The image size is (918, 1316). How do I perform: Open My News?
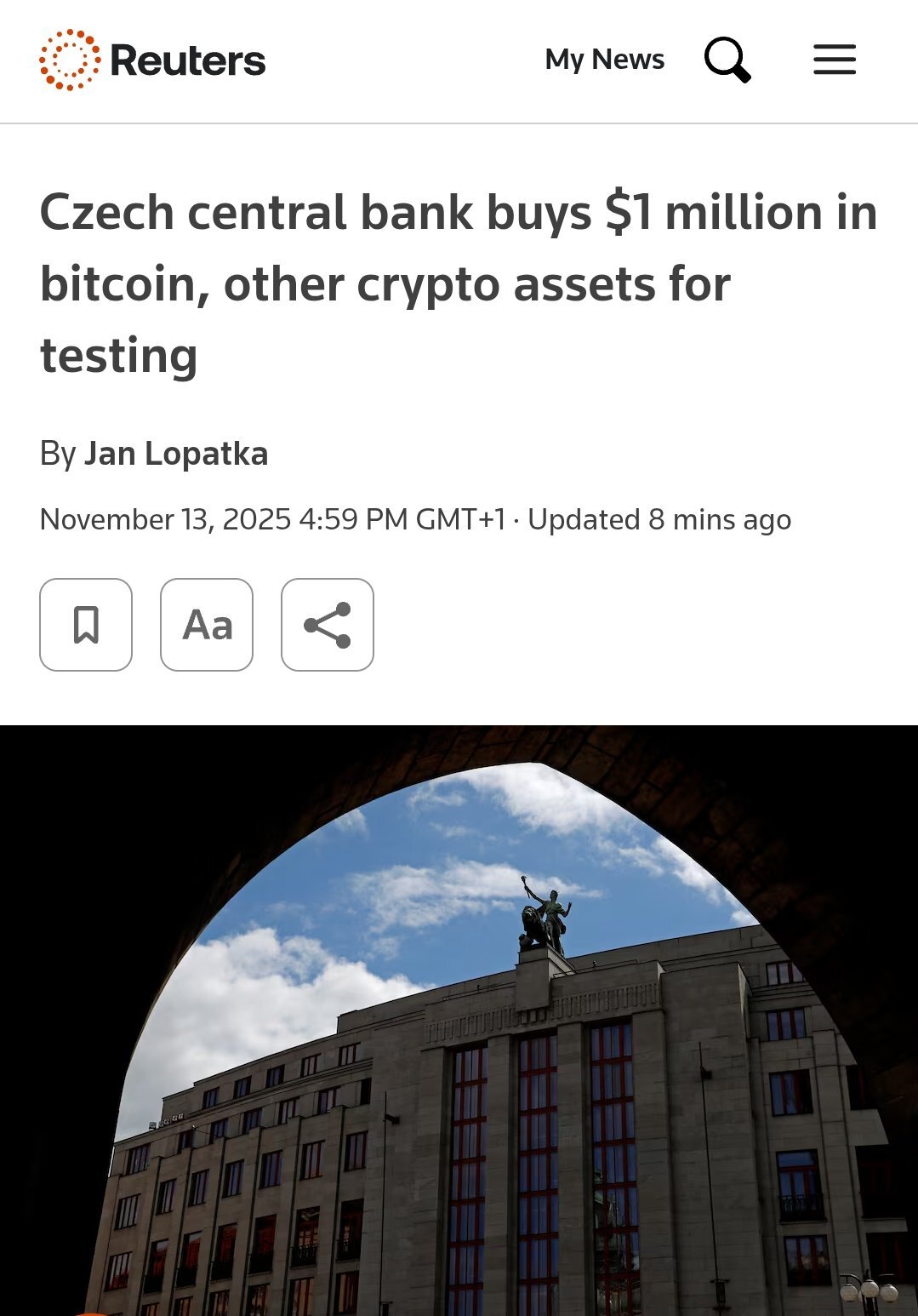click(604, 60)
